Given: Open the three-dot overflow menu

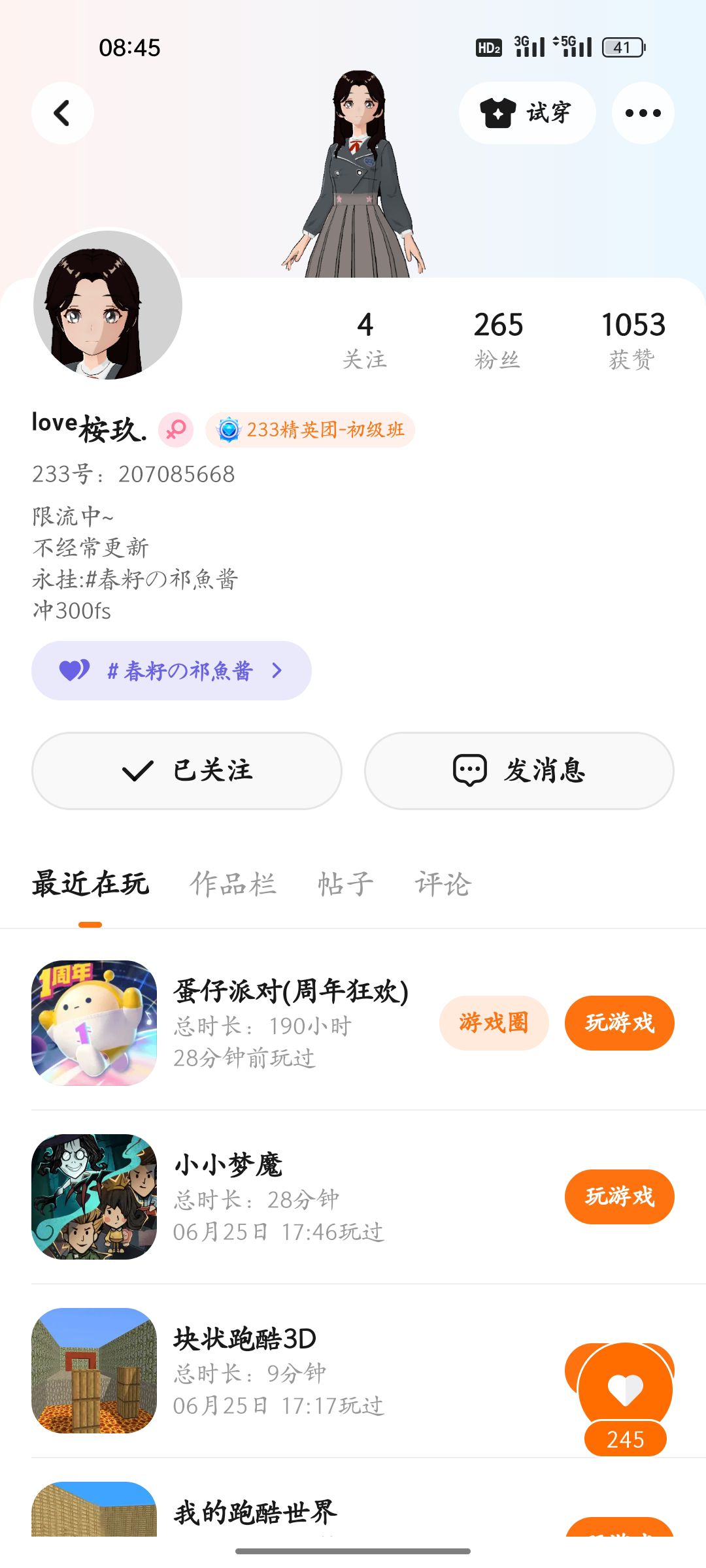Looking at the screenshot, I should point(643,113).
